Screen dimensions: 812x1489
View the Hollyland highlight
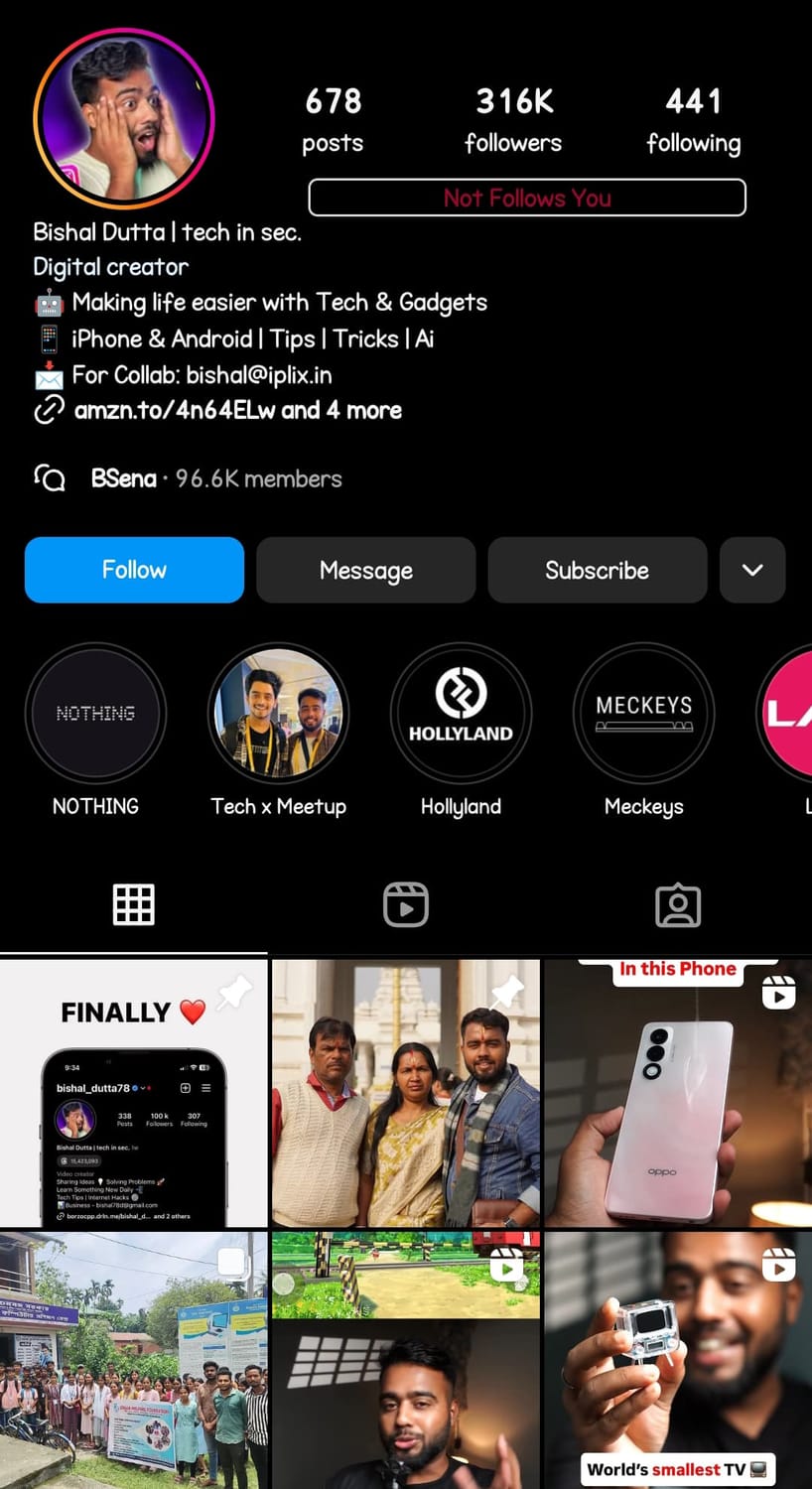click(461, 713)
